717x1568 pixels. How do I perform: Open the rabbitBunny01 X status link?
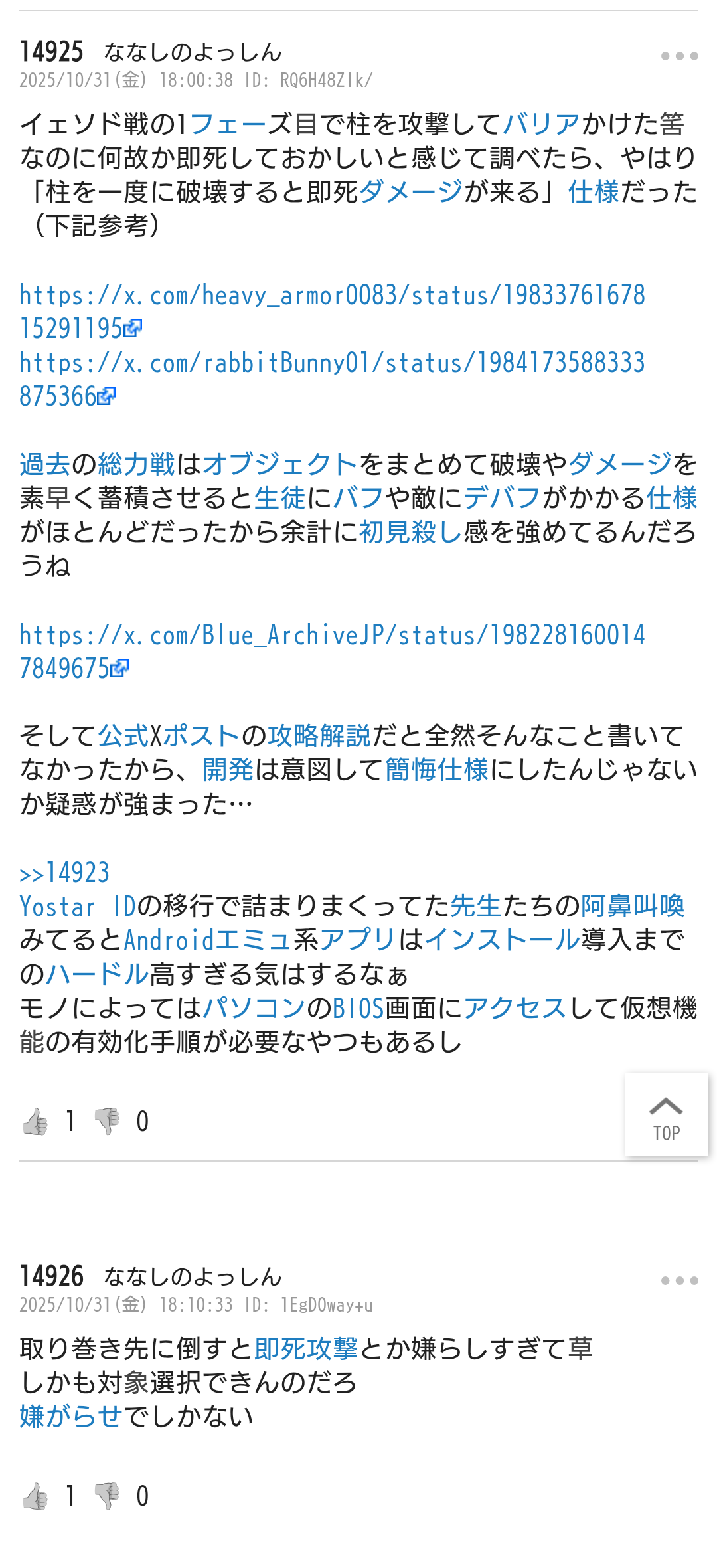[332, 363]
